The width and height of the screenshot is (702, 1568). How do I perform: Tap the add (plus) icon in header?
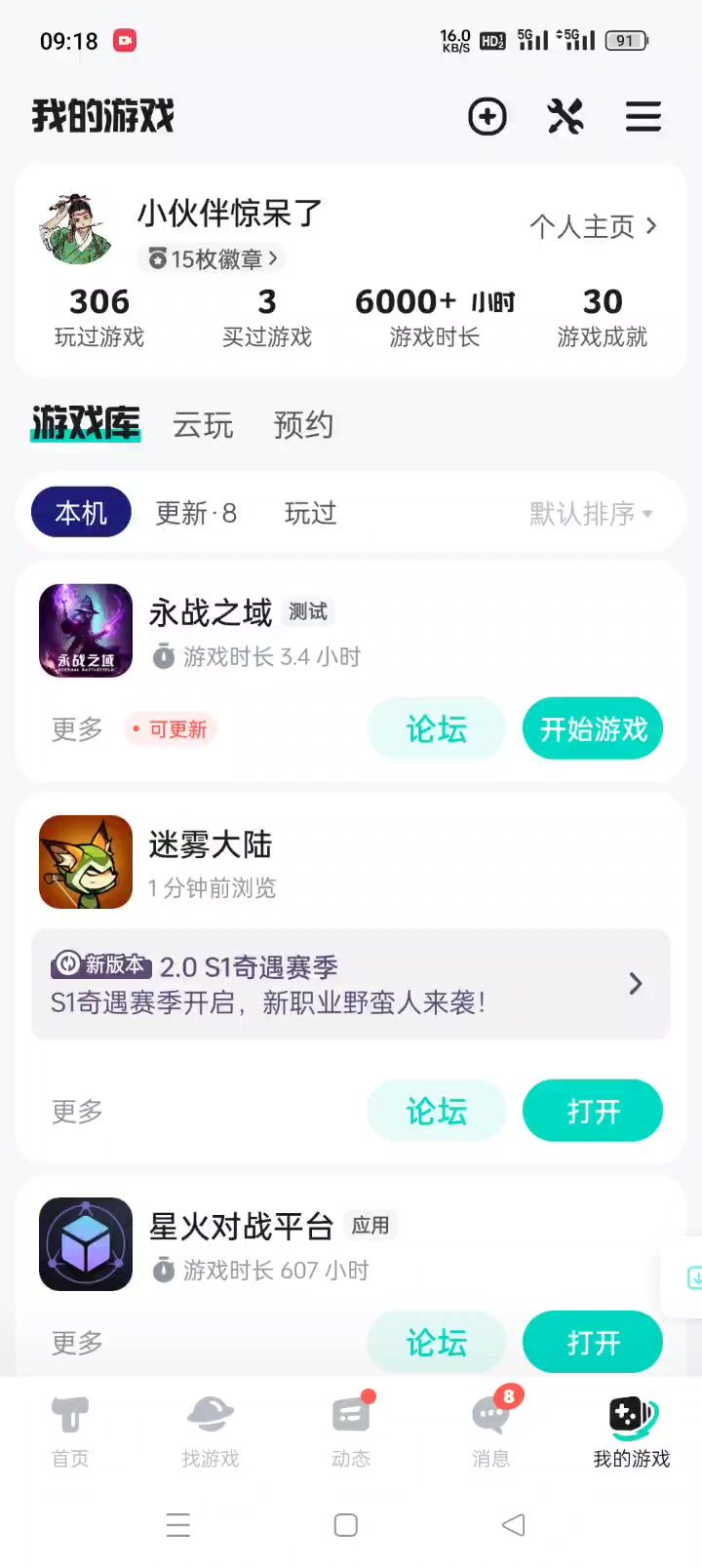click(487, 117)
